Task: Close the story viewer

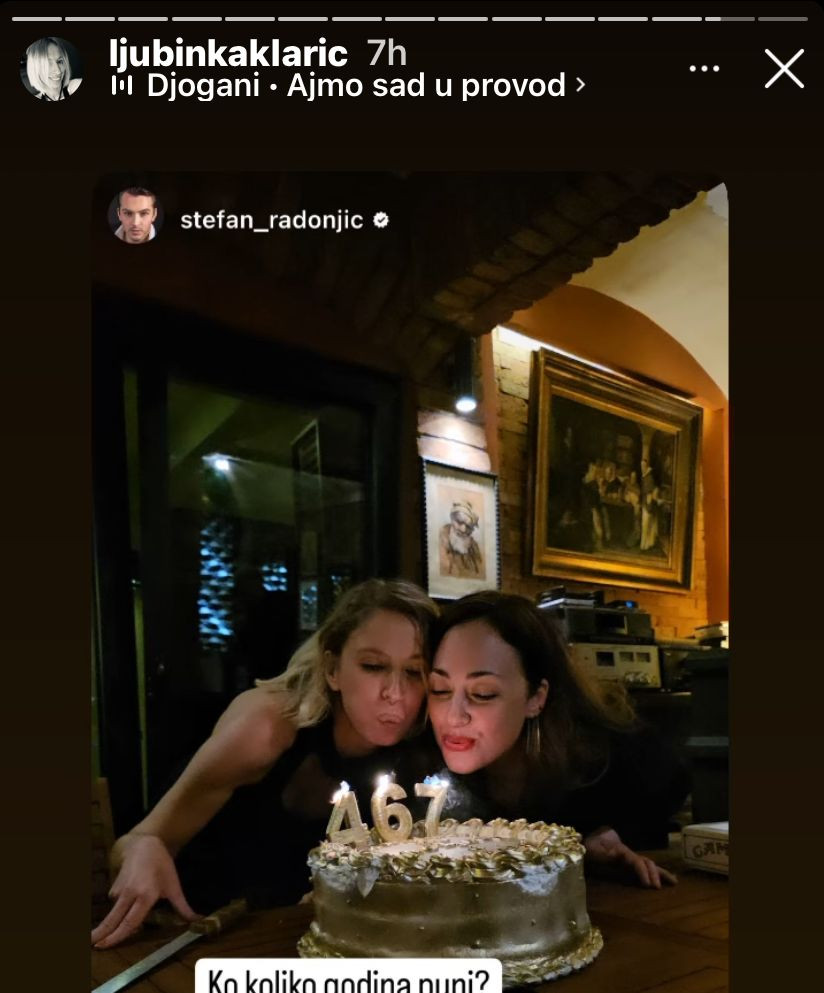Action: tap(784, 69)
